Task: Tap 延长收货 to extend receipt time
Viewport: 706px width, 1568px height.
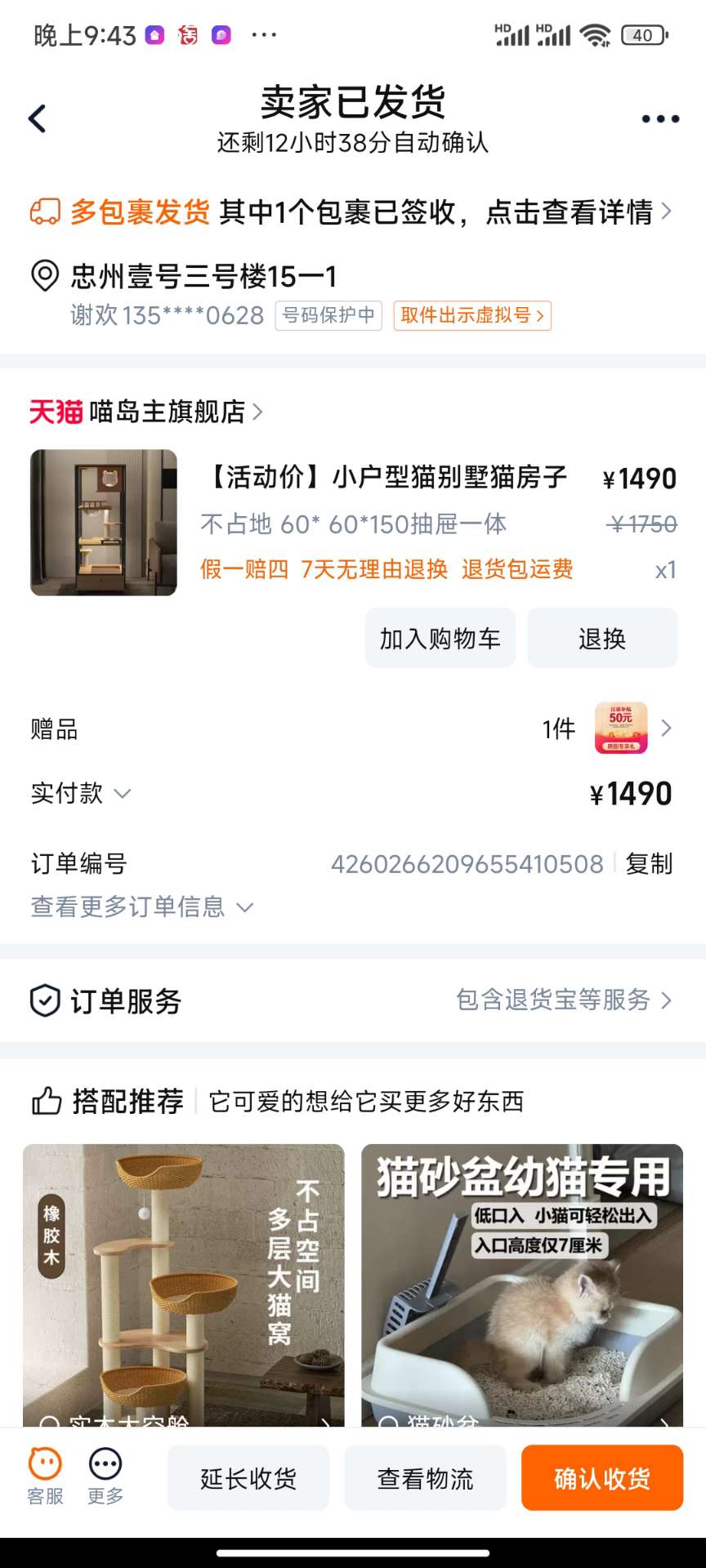Action: click(x=248, y=1478)
